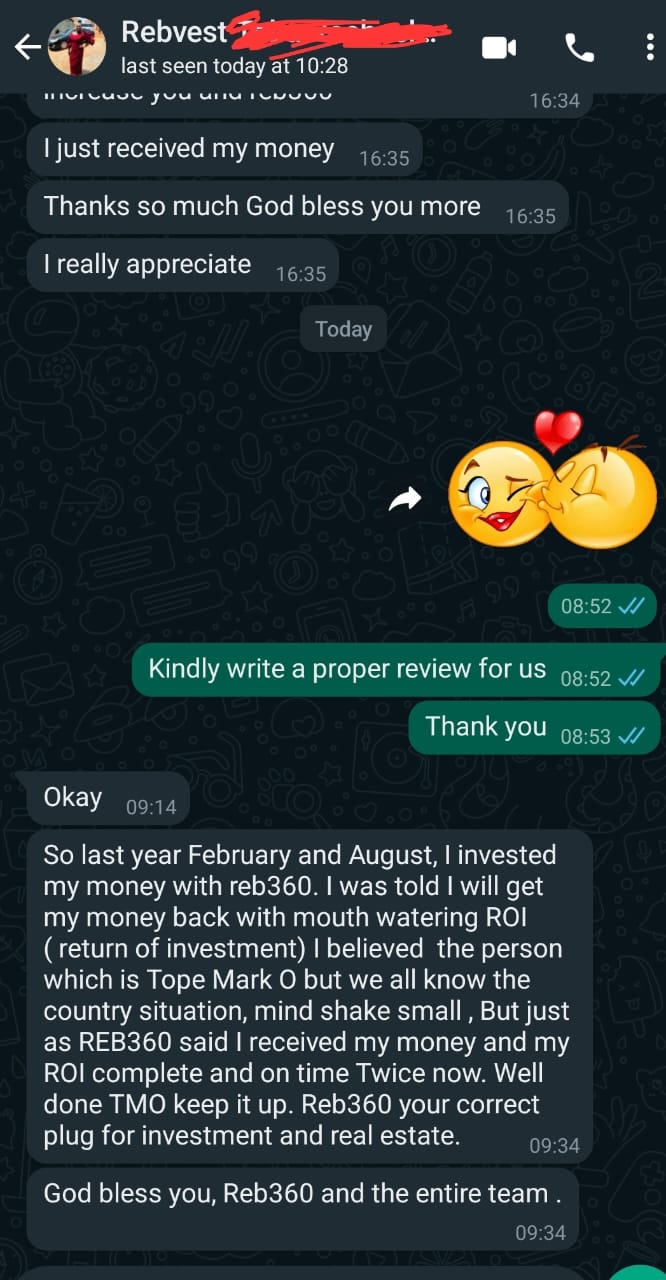Open the overflow menu
666x1280 pixels.
tap(650, 47)
